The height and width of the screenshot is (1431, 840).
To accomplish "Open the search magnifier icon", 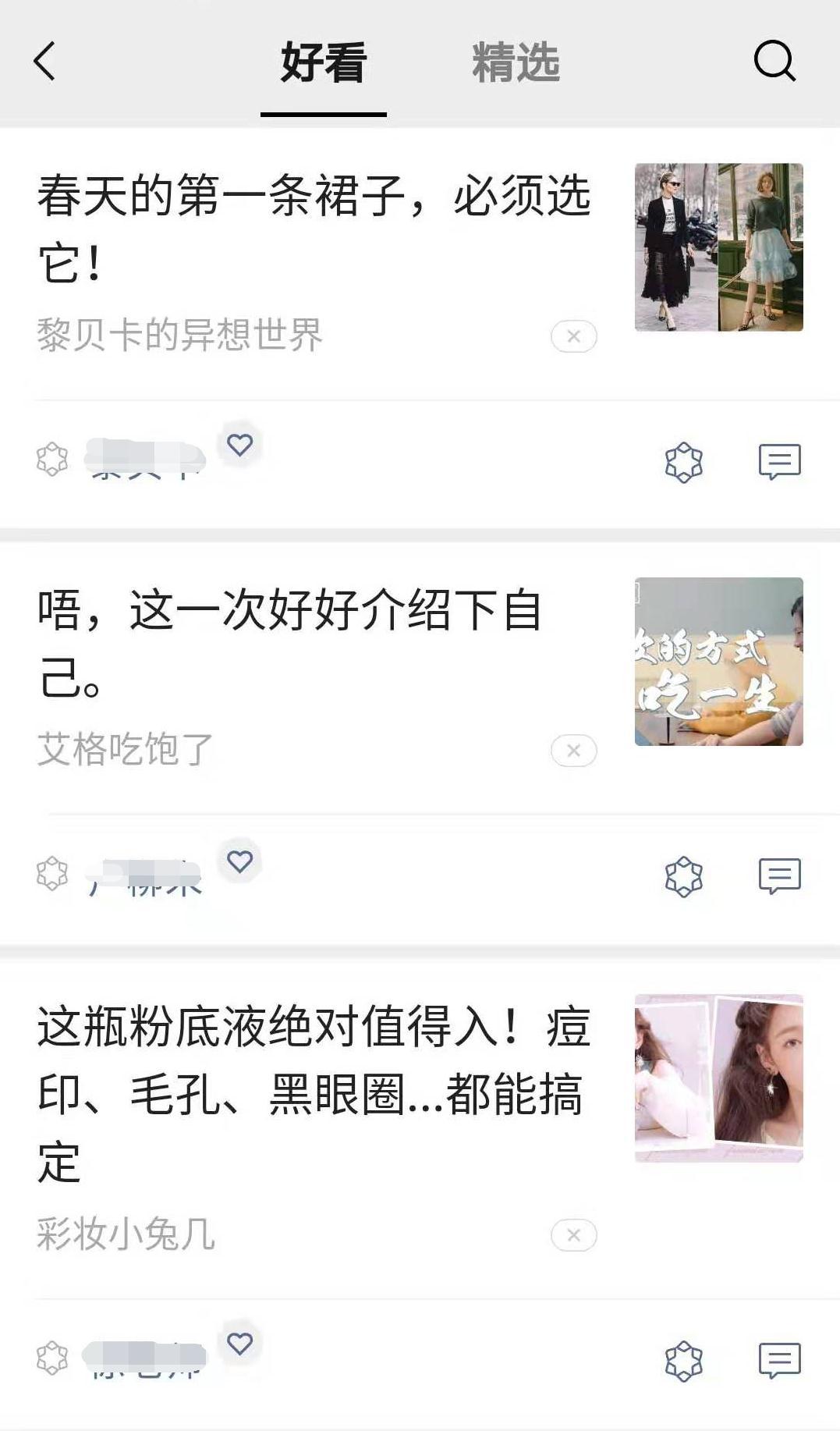I will point(774,61).
